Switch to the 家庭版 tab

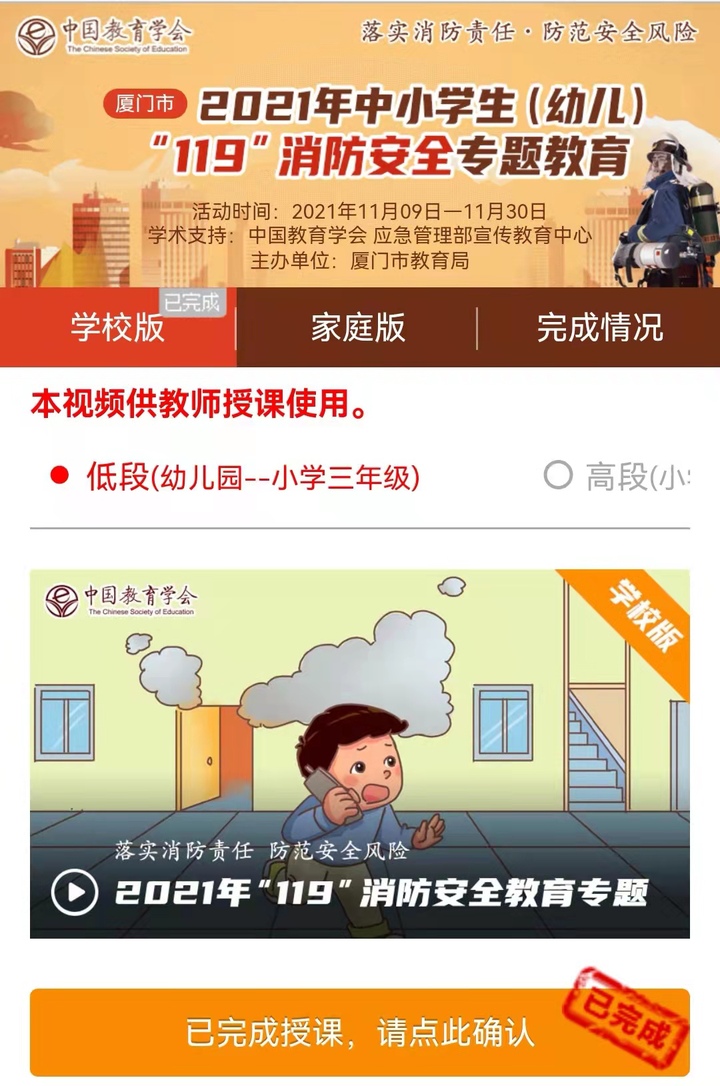[x=357, y=328]
